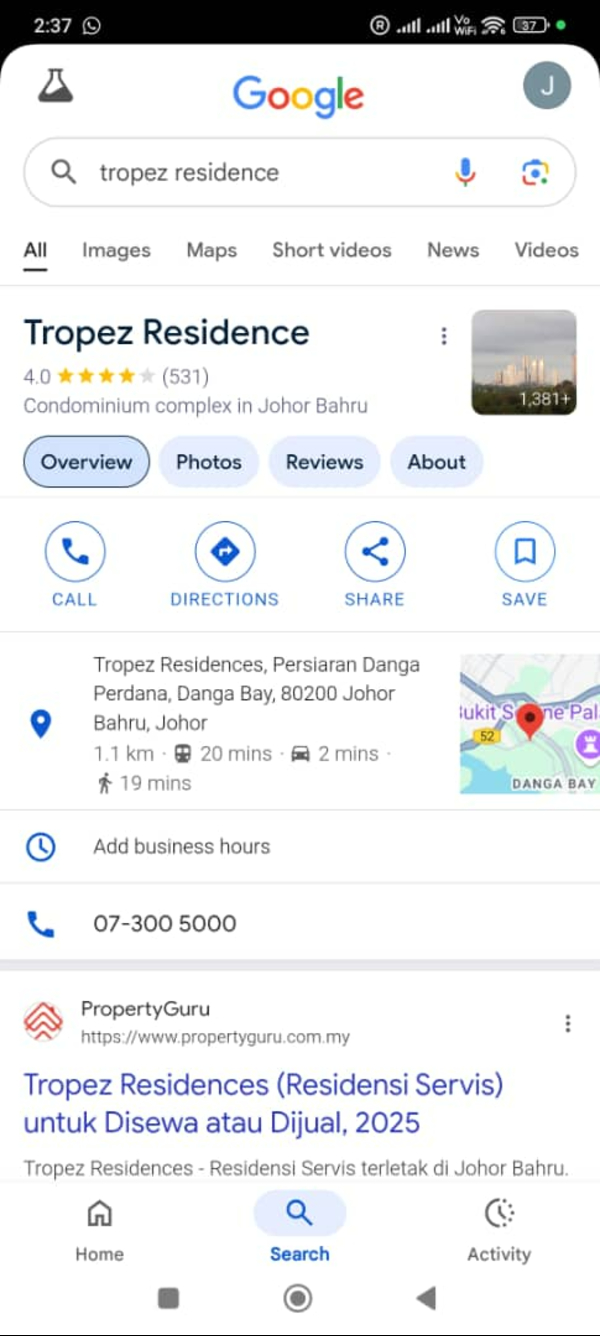The image size is (600, 1336).
Task: Save Tropez Residence to your list
Action: tap(524, 565)
